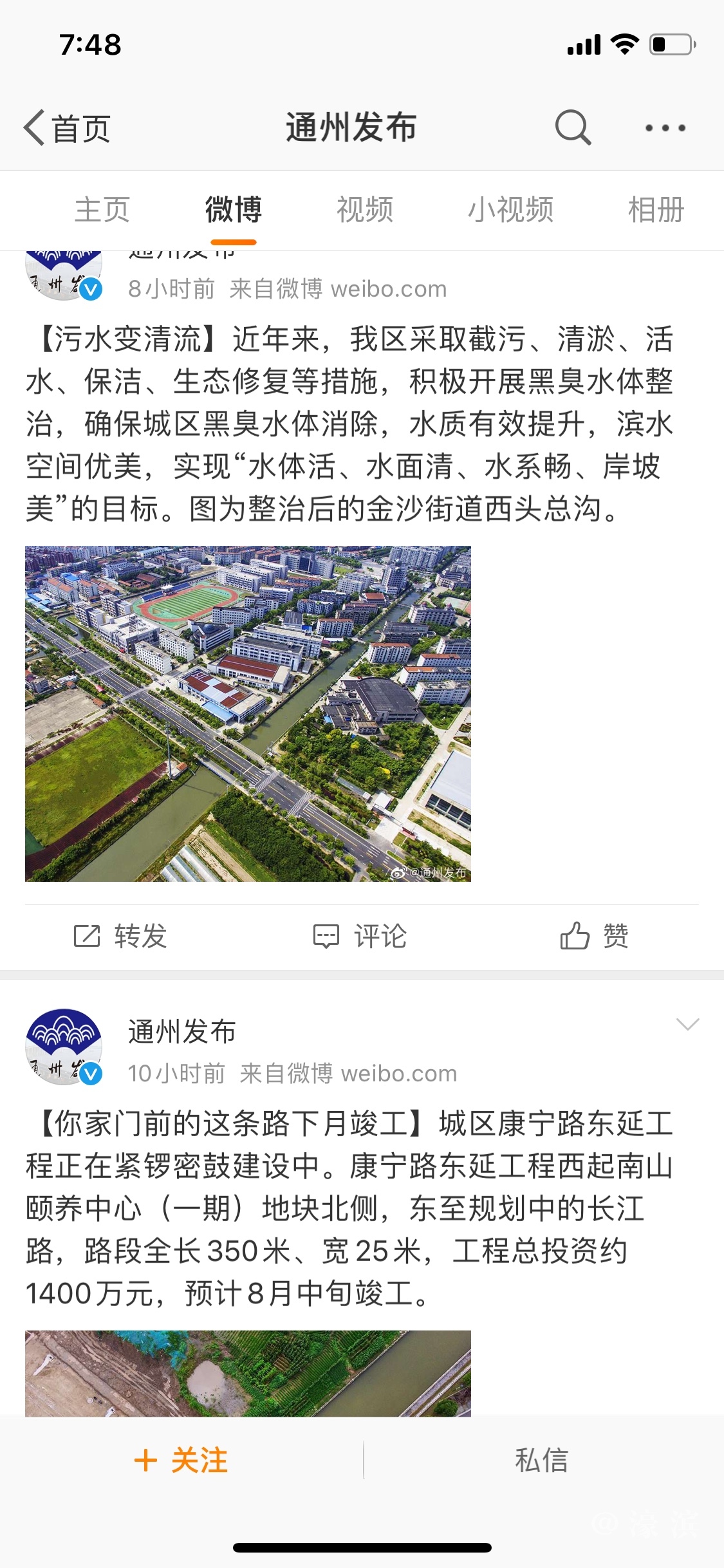Expand the chevron menu on 康宁路 post

(x=687, y=1024)
